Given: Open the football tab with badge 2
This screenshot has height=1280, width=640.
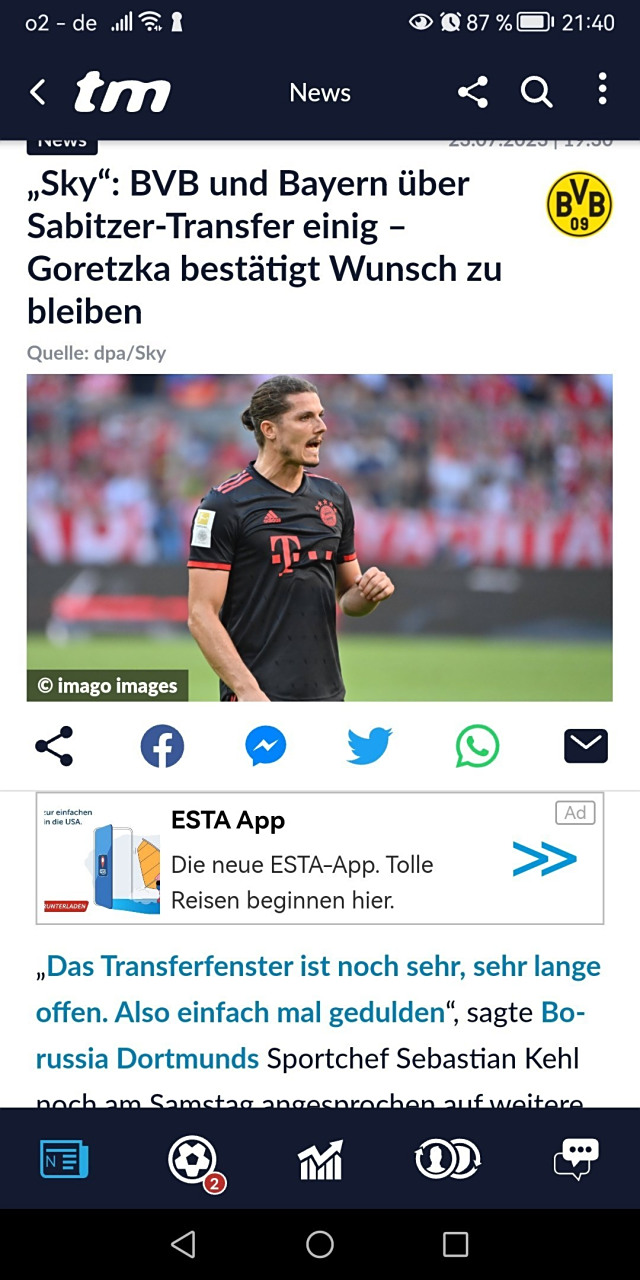Looking at the screenshot, I should [193, 1160].
